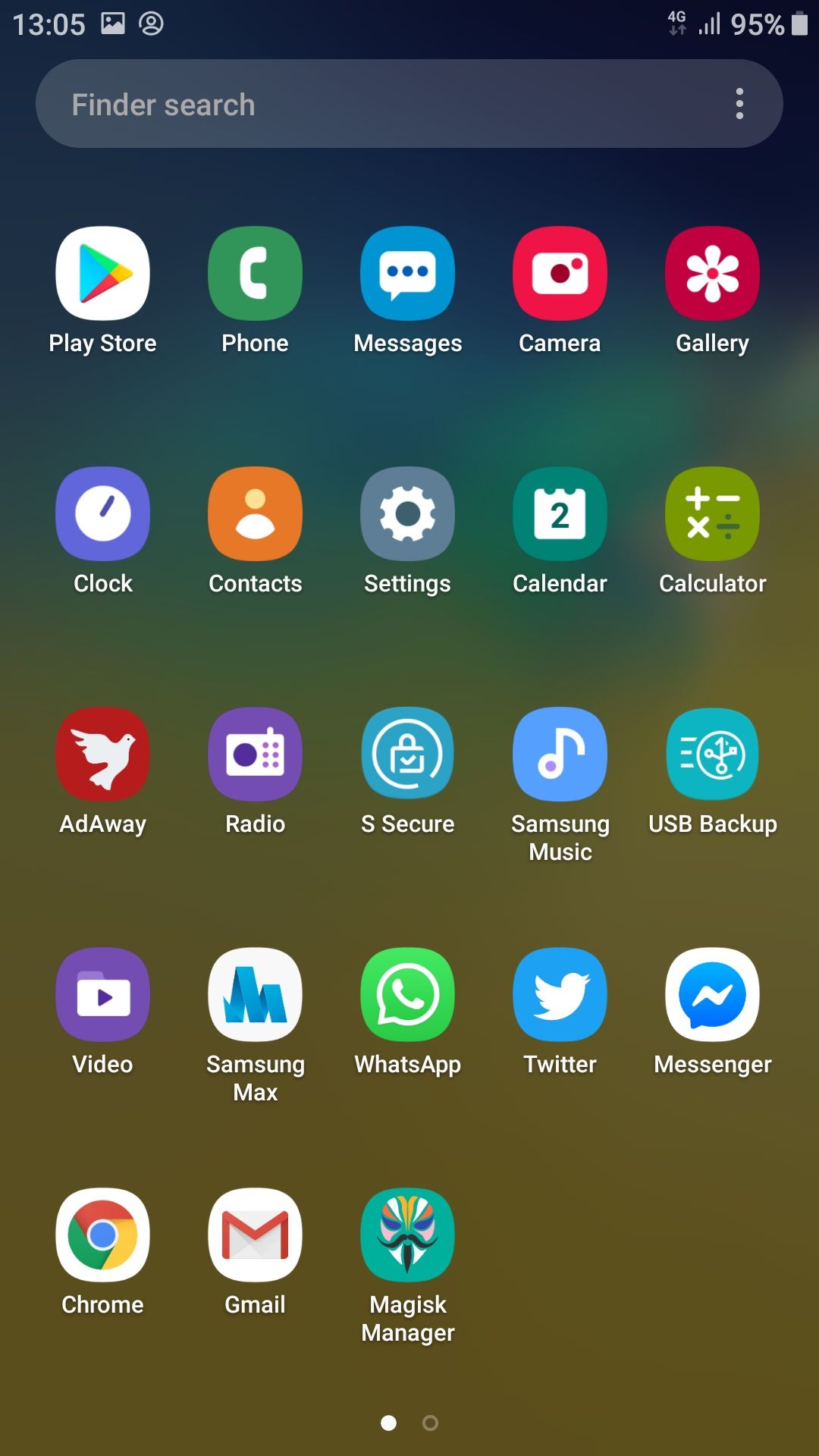Launch the Play Store app
Screen dimensions: 819x1456
click(102, 274)
